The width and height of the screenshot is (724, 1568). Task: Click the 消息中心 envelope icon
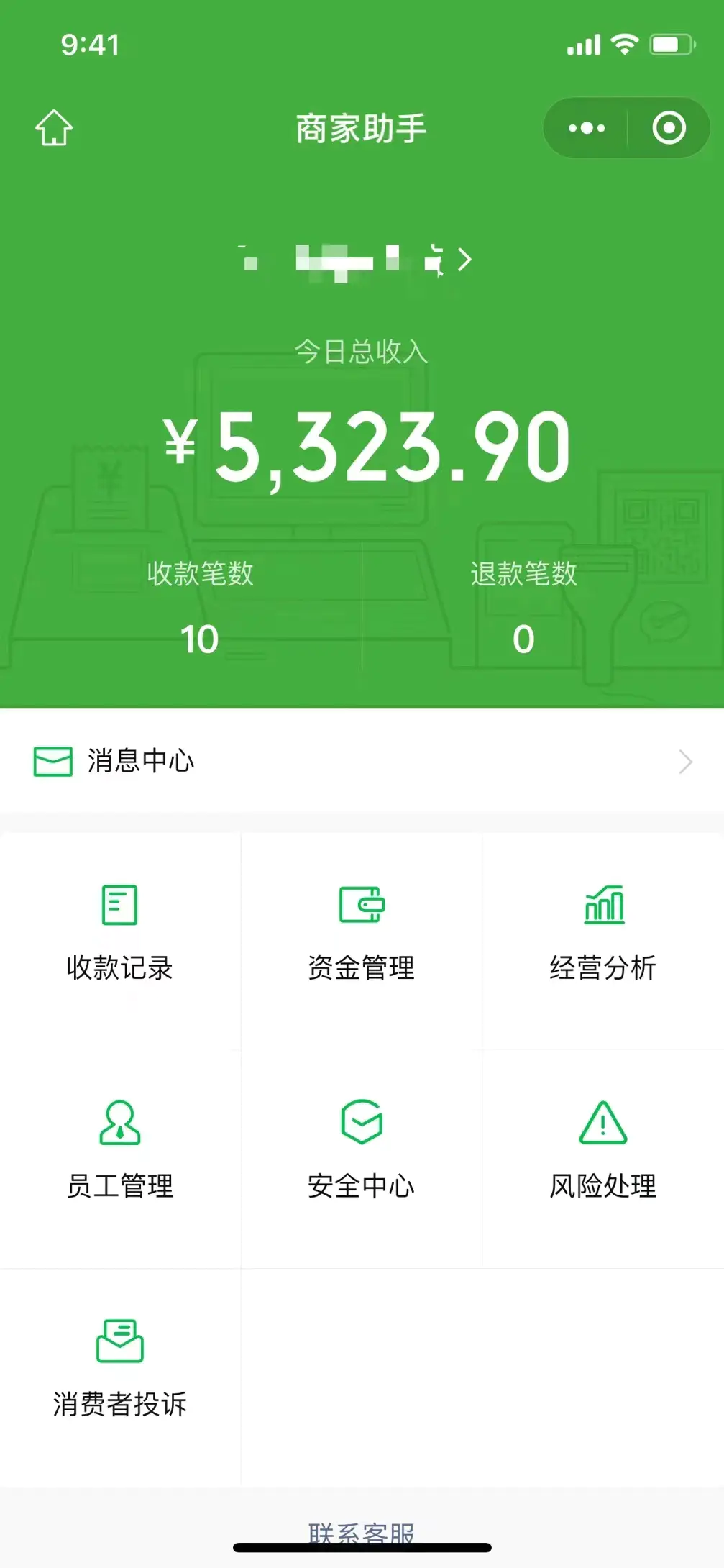pyautogui.click(x=50, y=761)
